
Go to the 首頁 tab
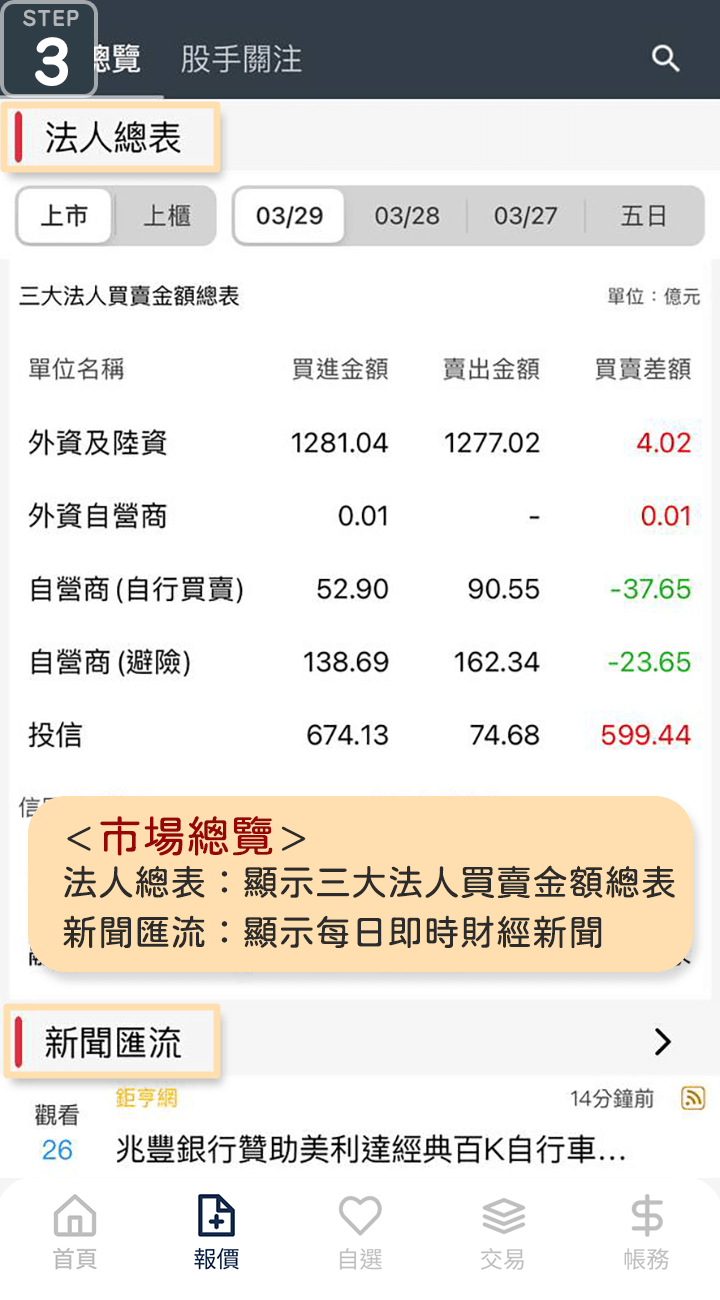point(74,1231)
